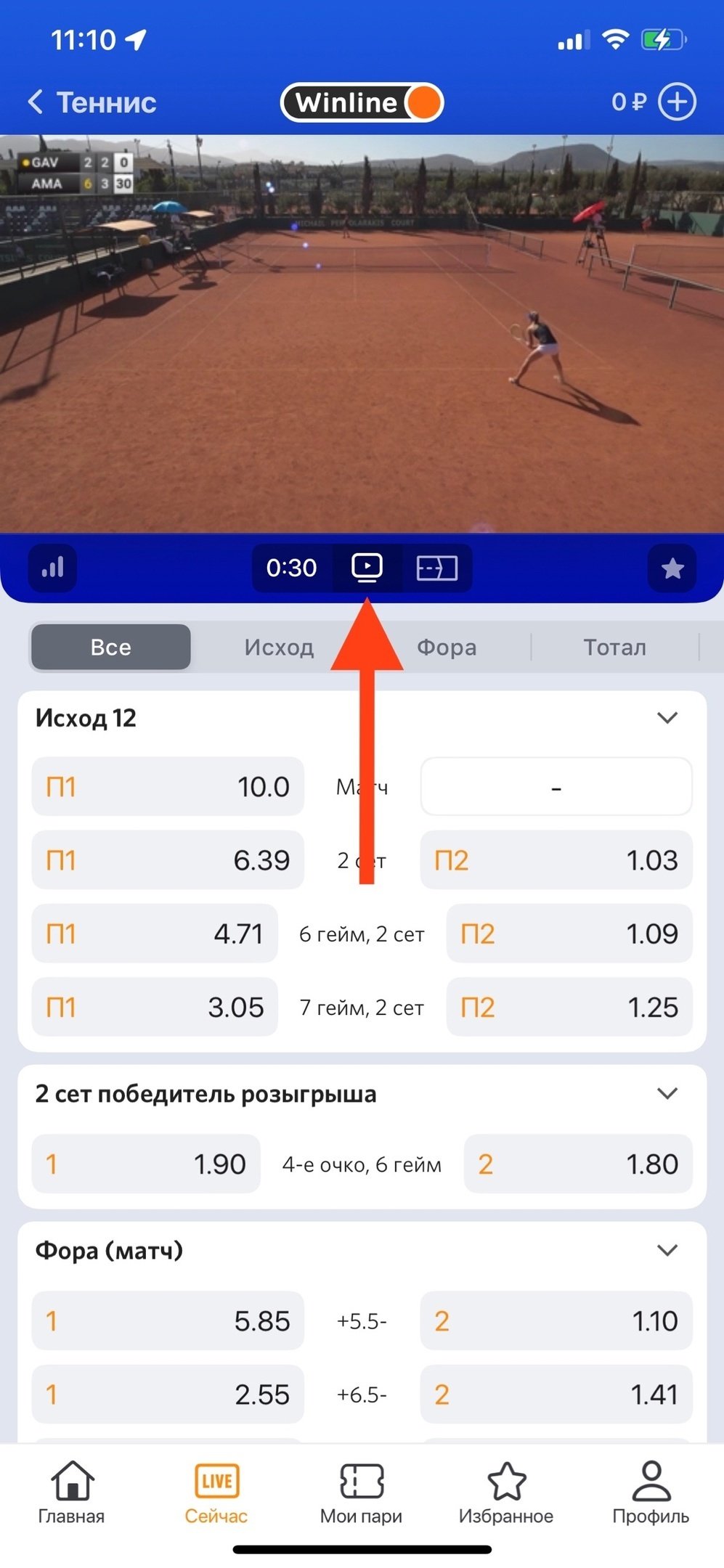Select the Фора filter tab
The image size is (724, 1568).
(447, 647)
